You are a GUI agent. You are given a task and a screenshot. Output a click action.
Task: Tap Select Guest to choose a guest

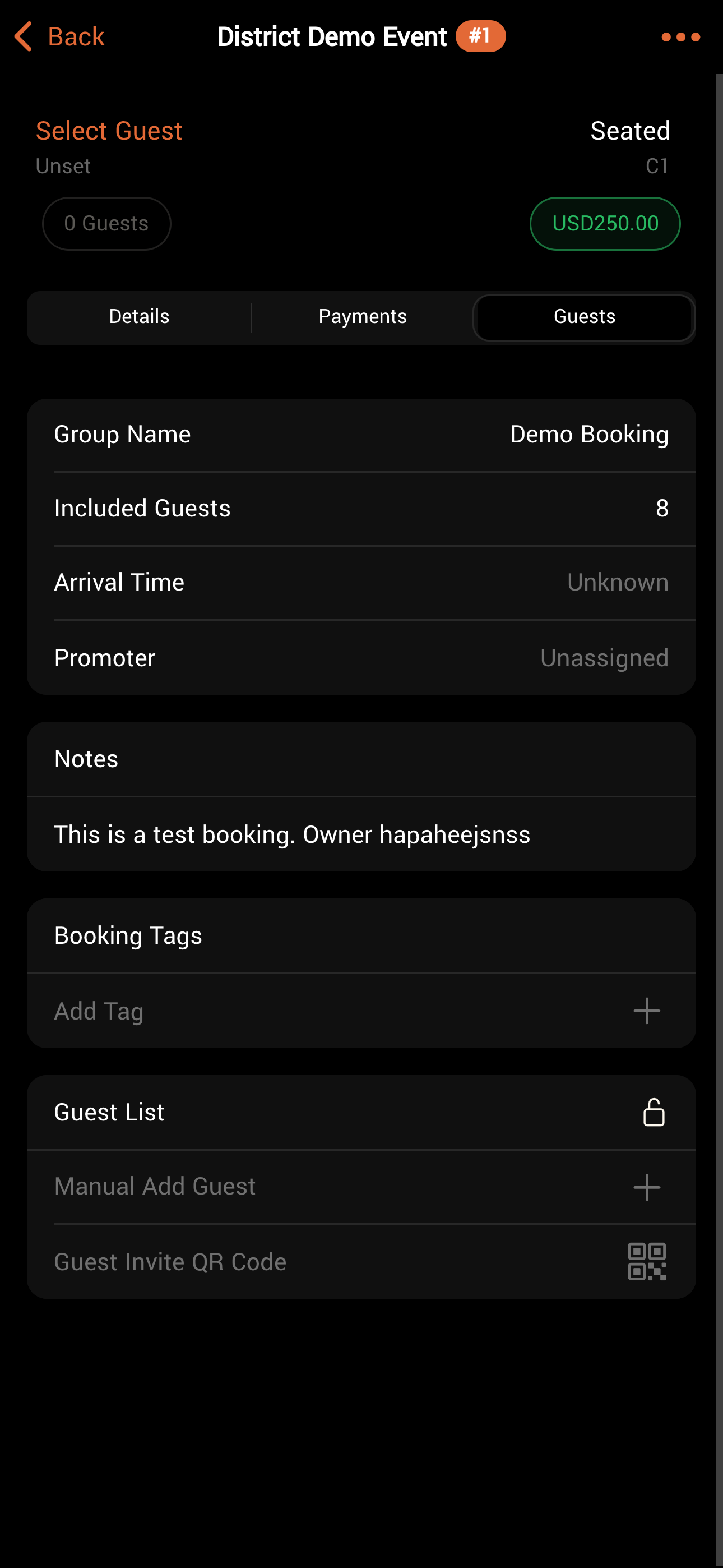click(109, 131)
